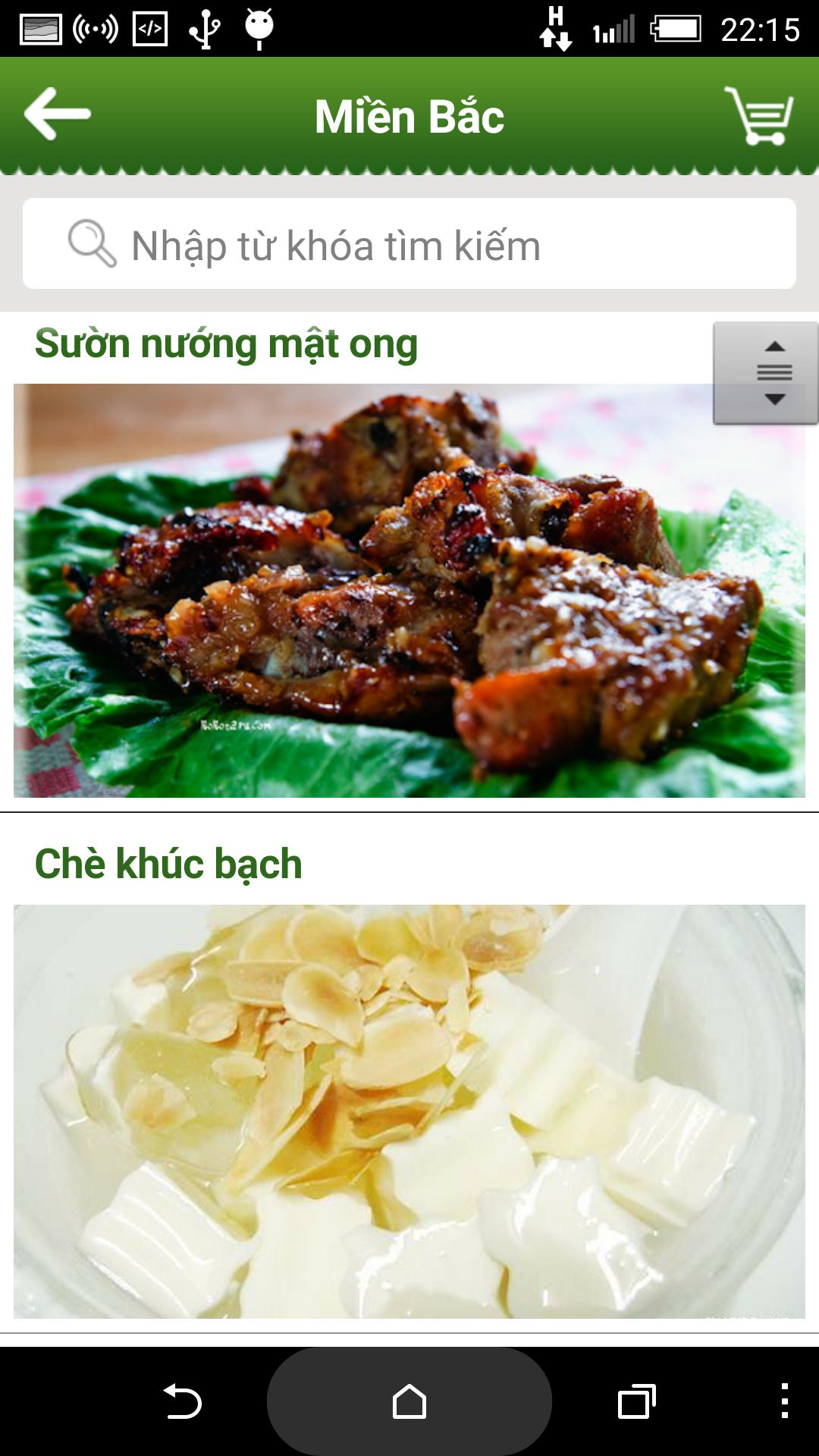Go to the system home screen
This screenshot has height=1456, width=819.
409,1401
